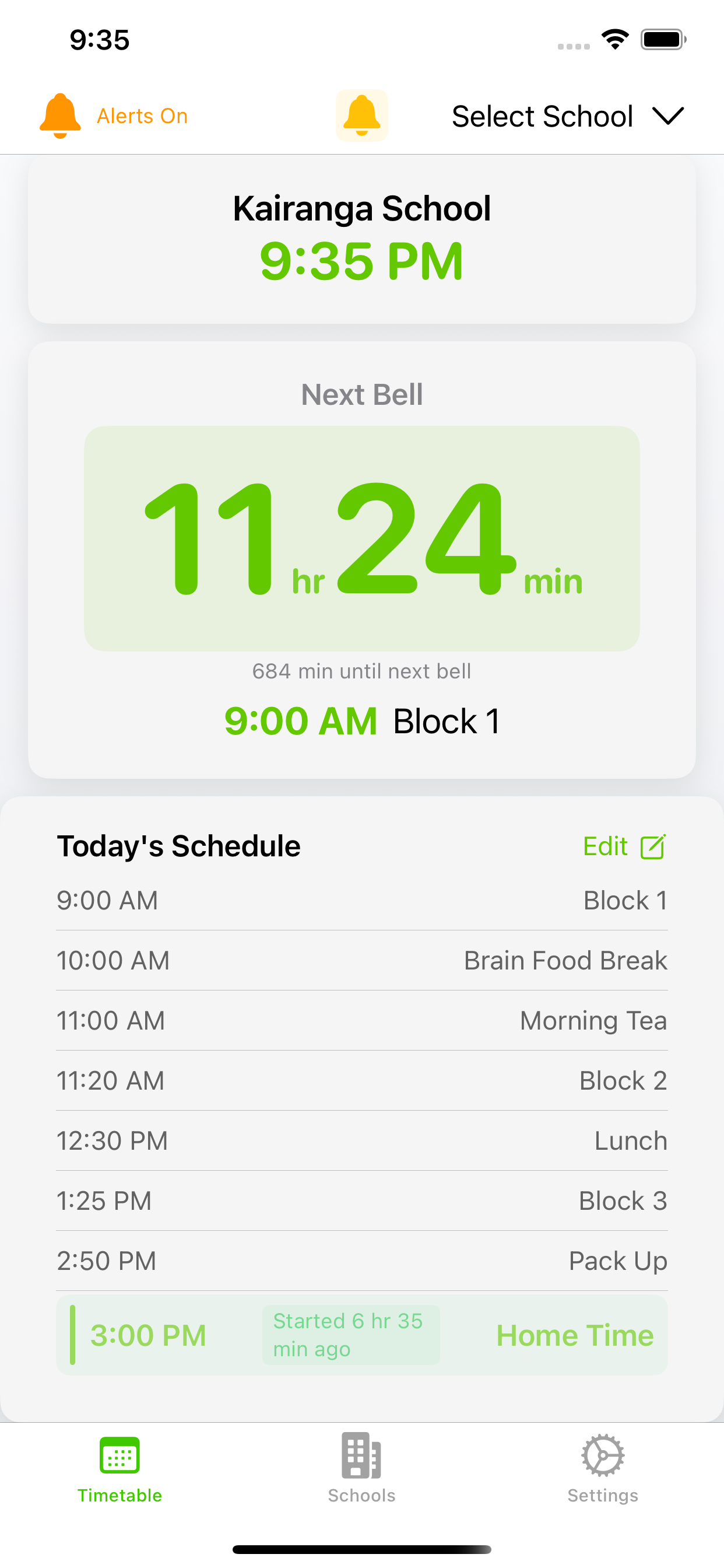724x1568 pixels.
Task: Tap the yellow bell icon
Action: point(362,116)
